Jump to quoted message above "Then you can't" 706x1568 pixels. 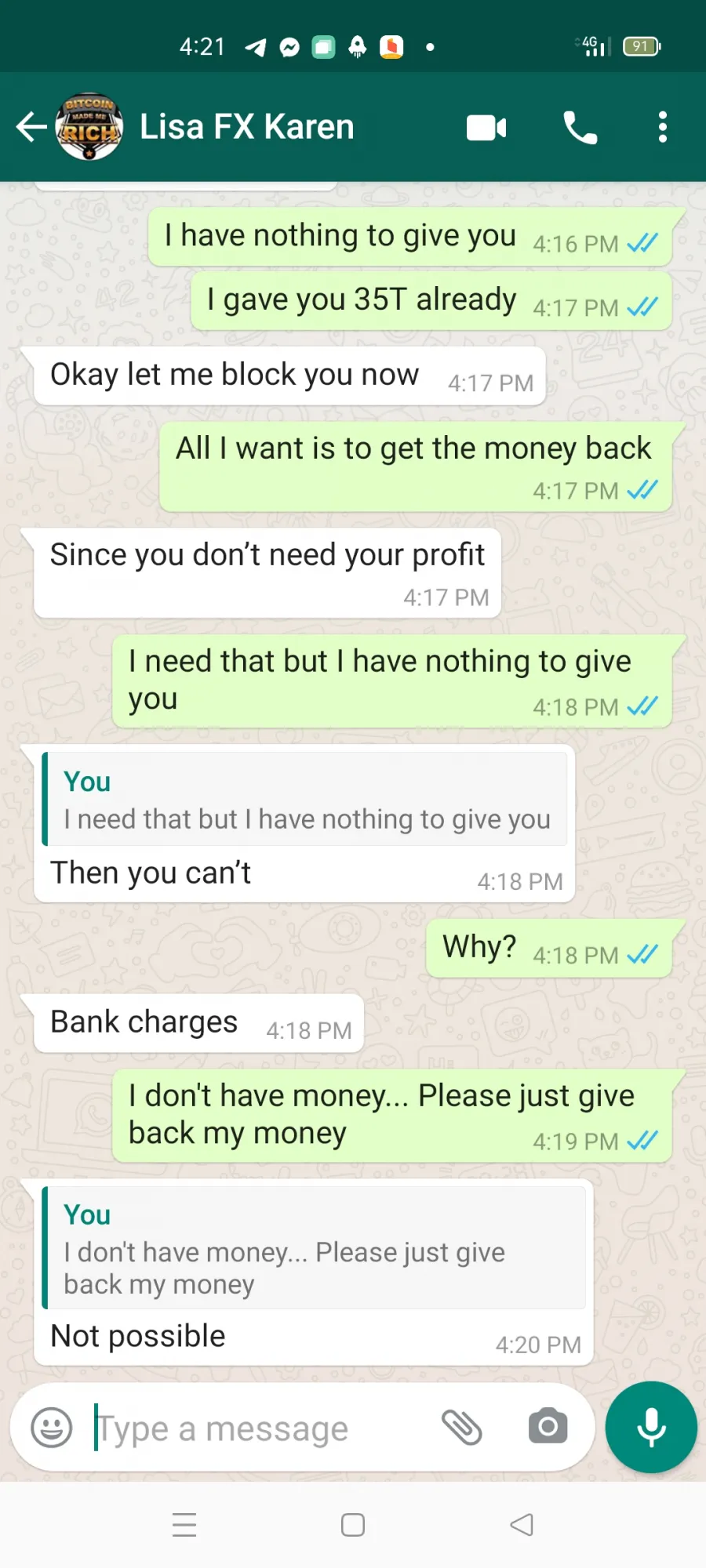coord(304,799)
